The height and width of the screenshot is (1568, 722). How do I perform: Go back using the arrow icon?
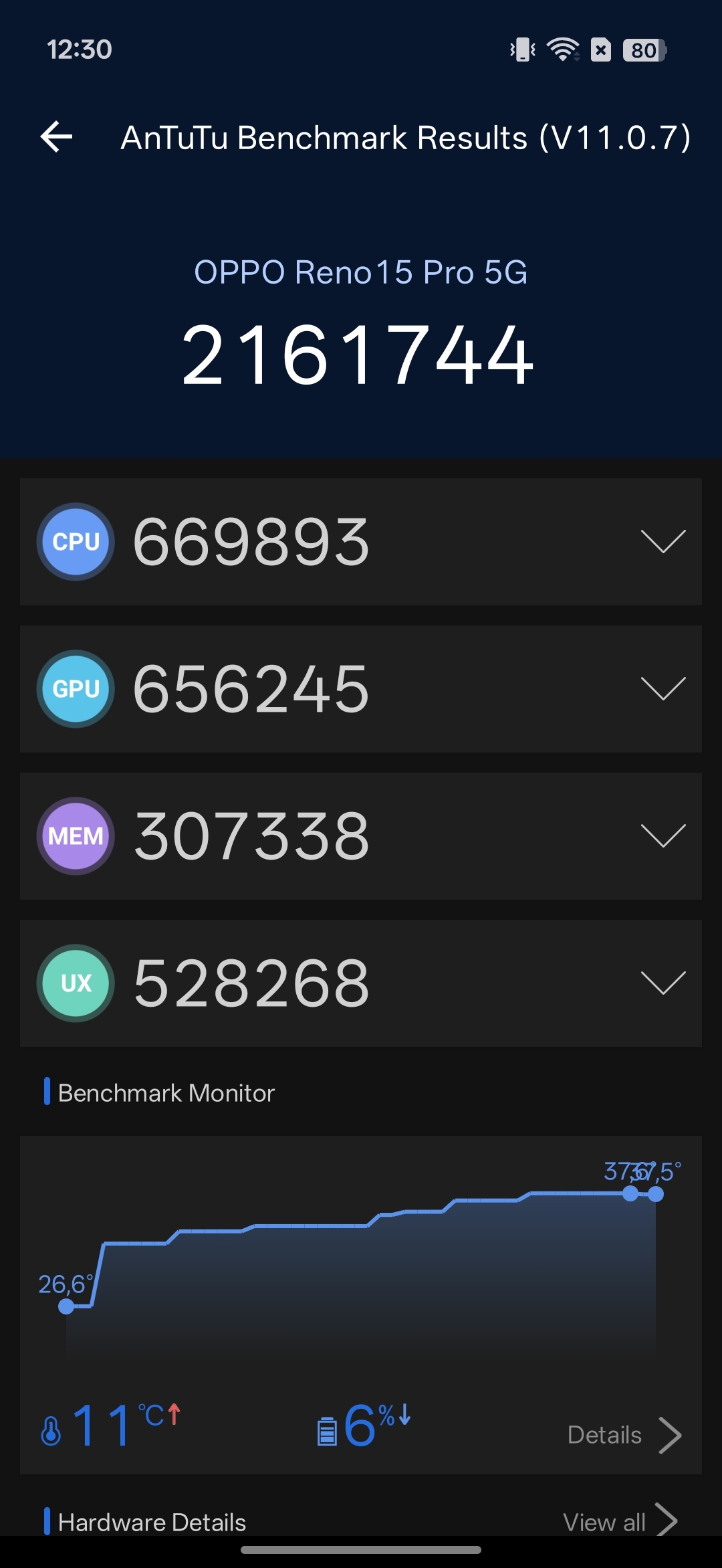57,137
